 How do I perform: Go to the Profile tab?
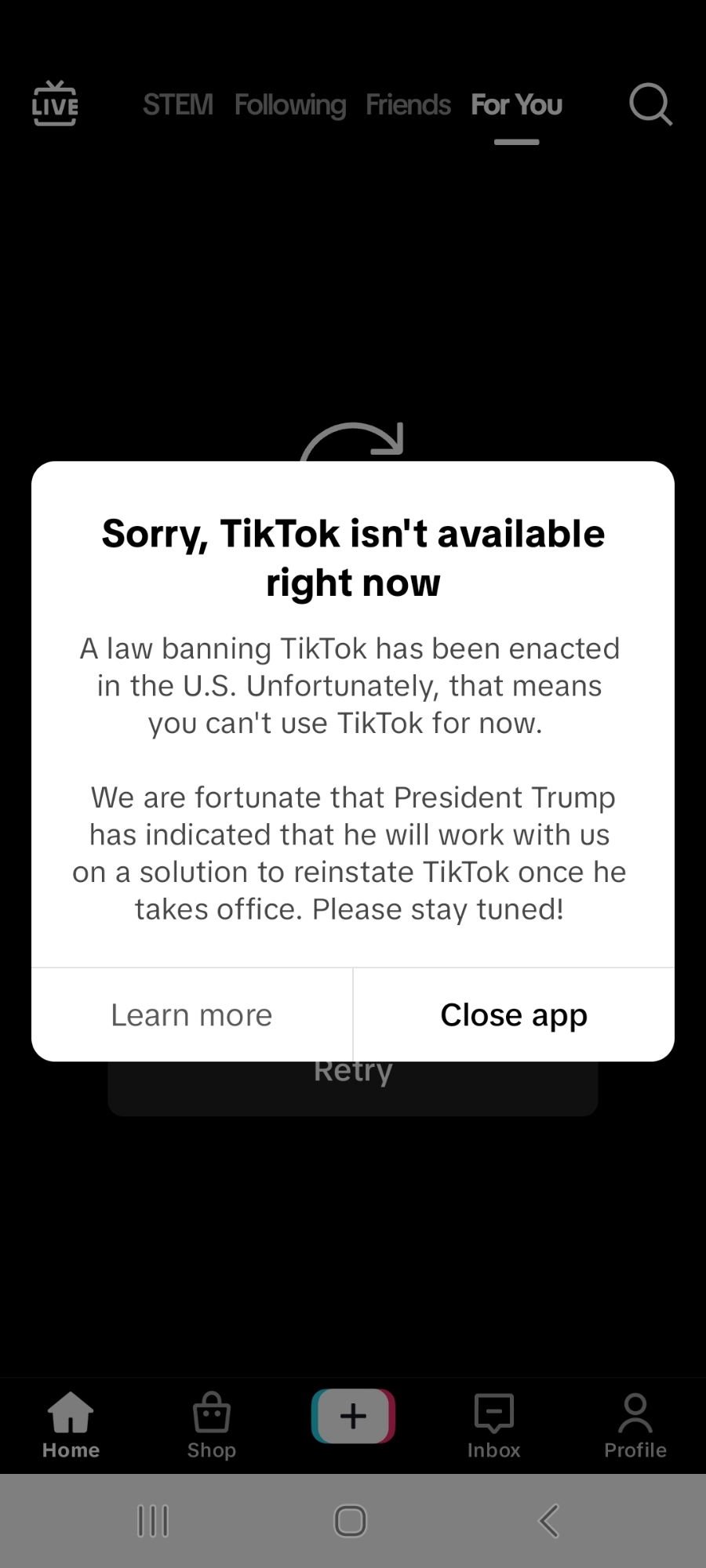click(635, 1426)
